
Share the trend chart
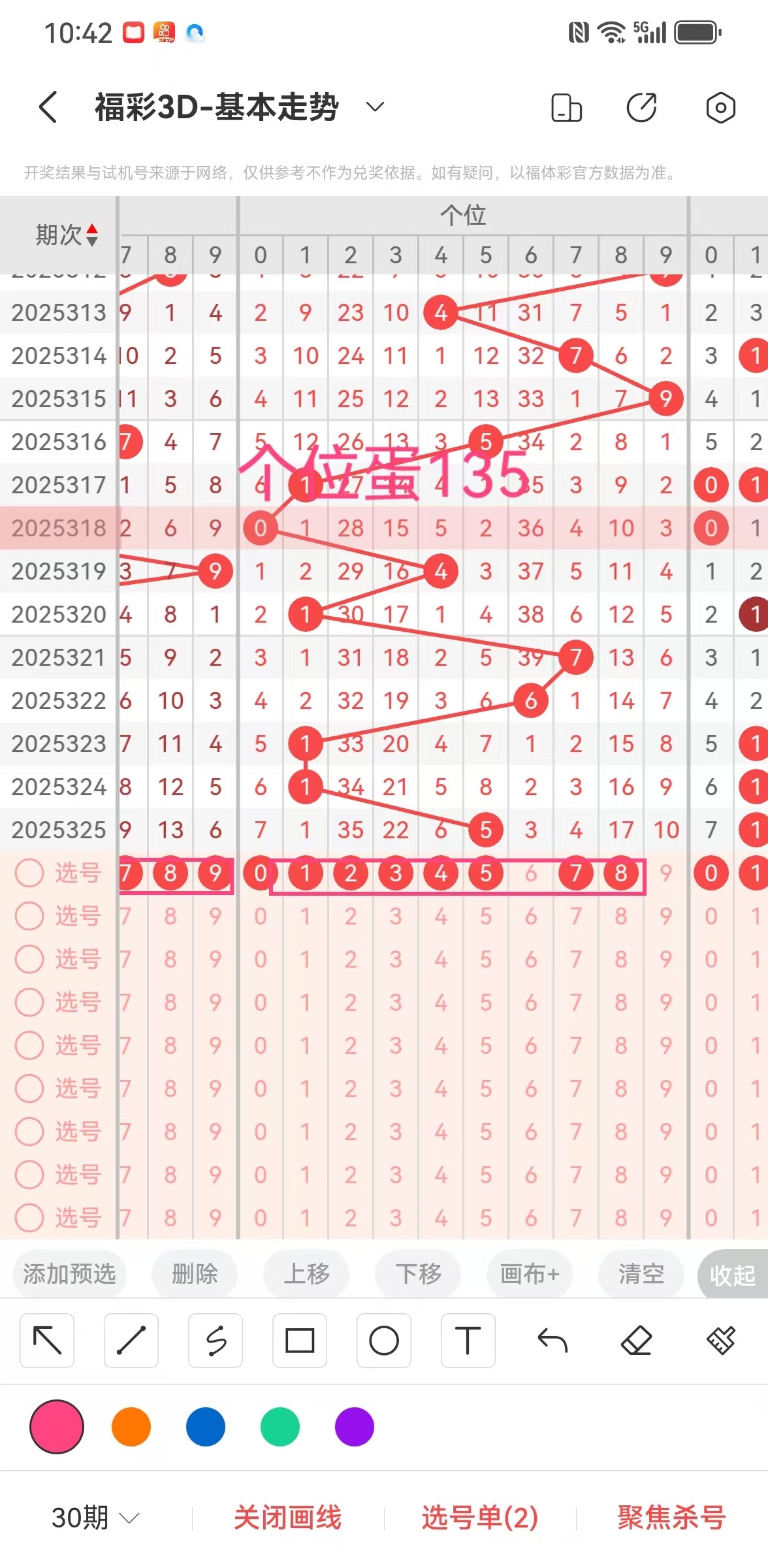tap(641, 108)
